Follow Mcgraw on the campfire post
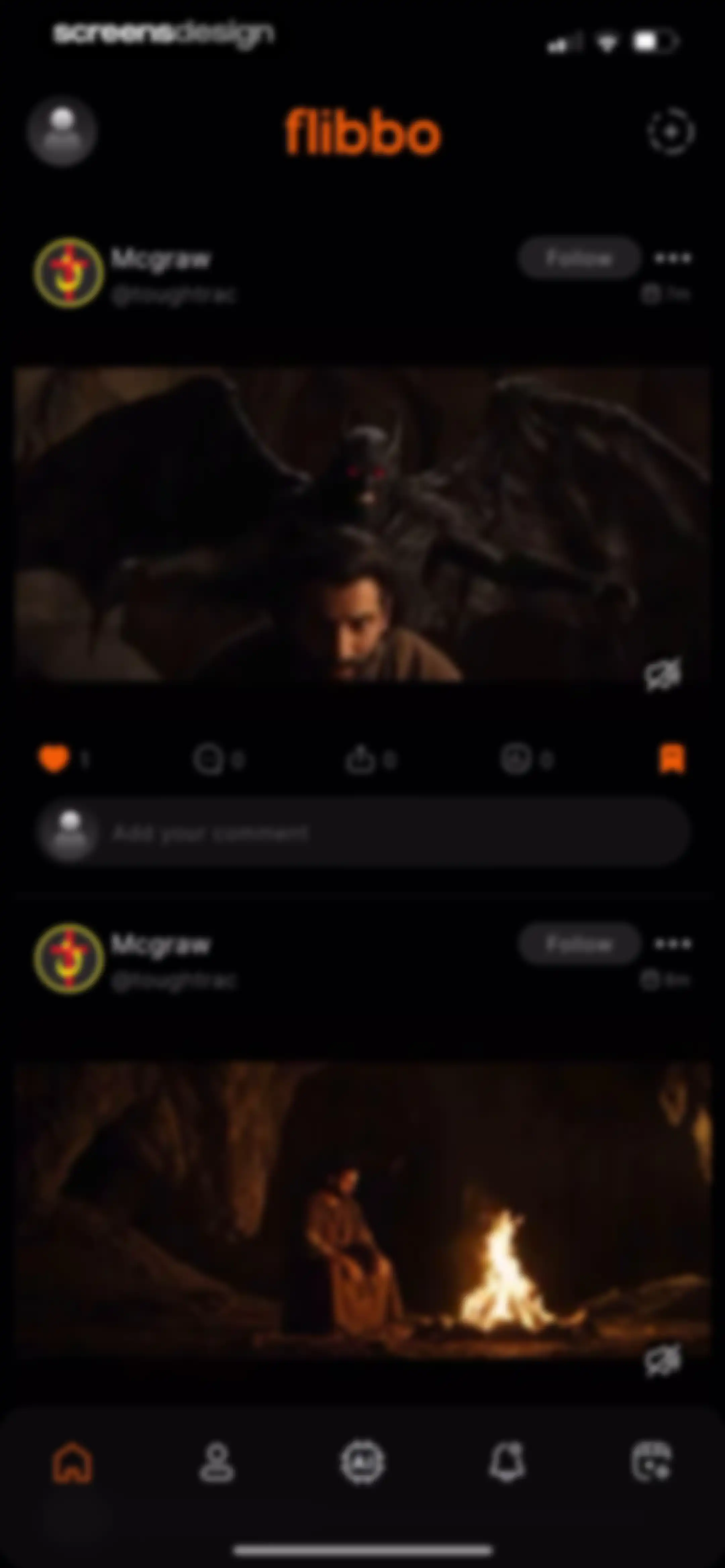 pos(579,944)
